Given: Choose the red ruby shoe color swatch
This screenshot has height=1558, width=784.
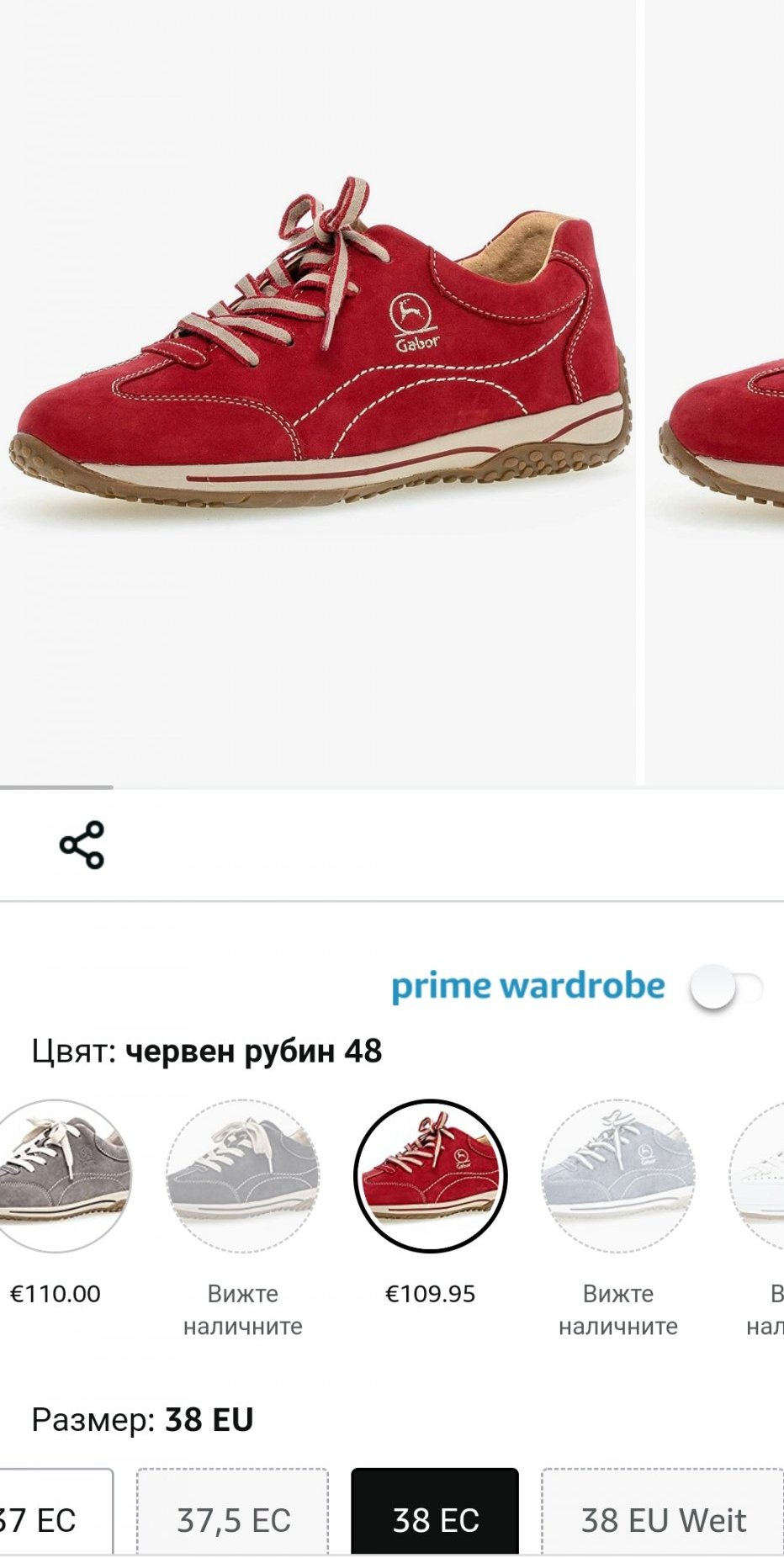Looking at the screenshot, I should (x=430, y=1175).
